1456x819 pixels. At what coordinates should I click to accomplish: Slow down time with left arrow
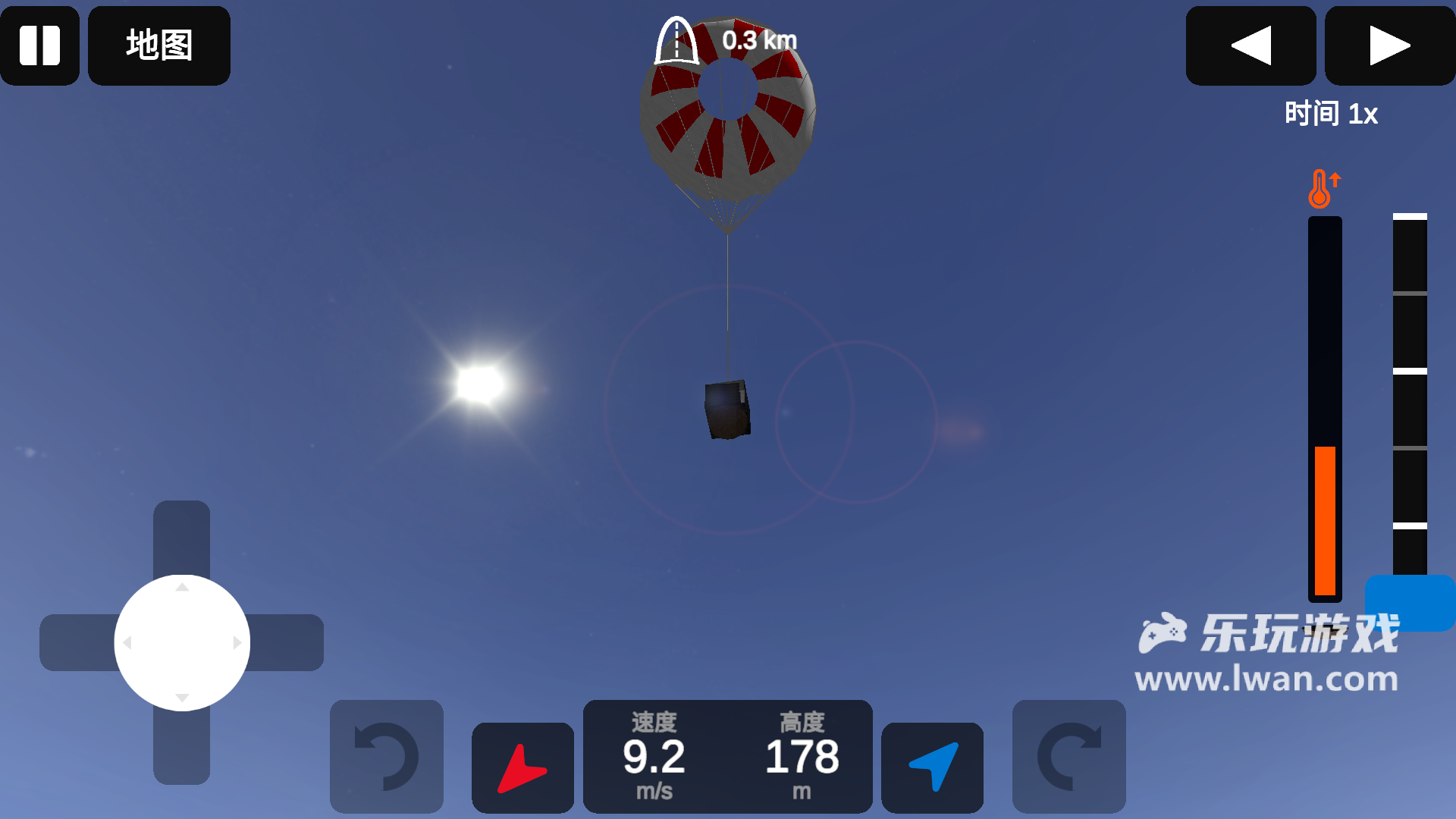tap(1250, 45)
